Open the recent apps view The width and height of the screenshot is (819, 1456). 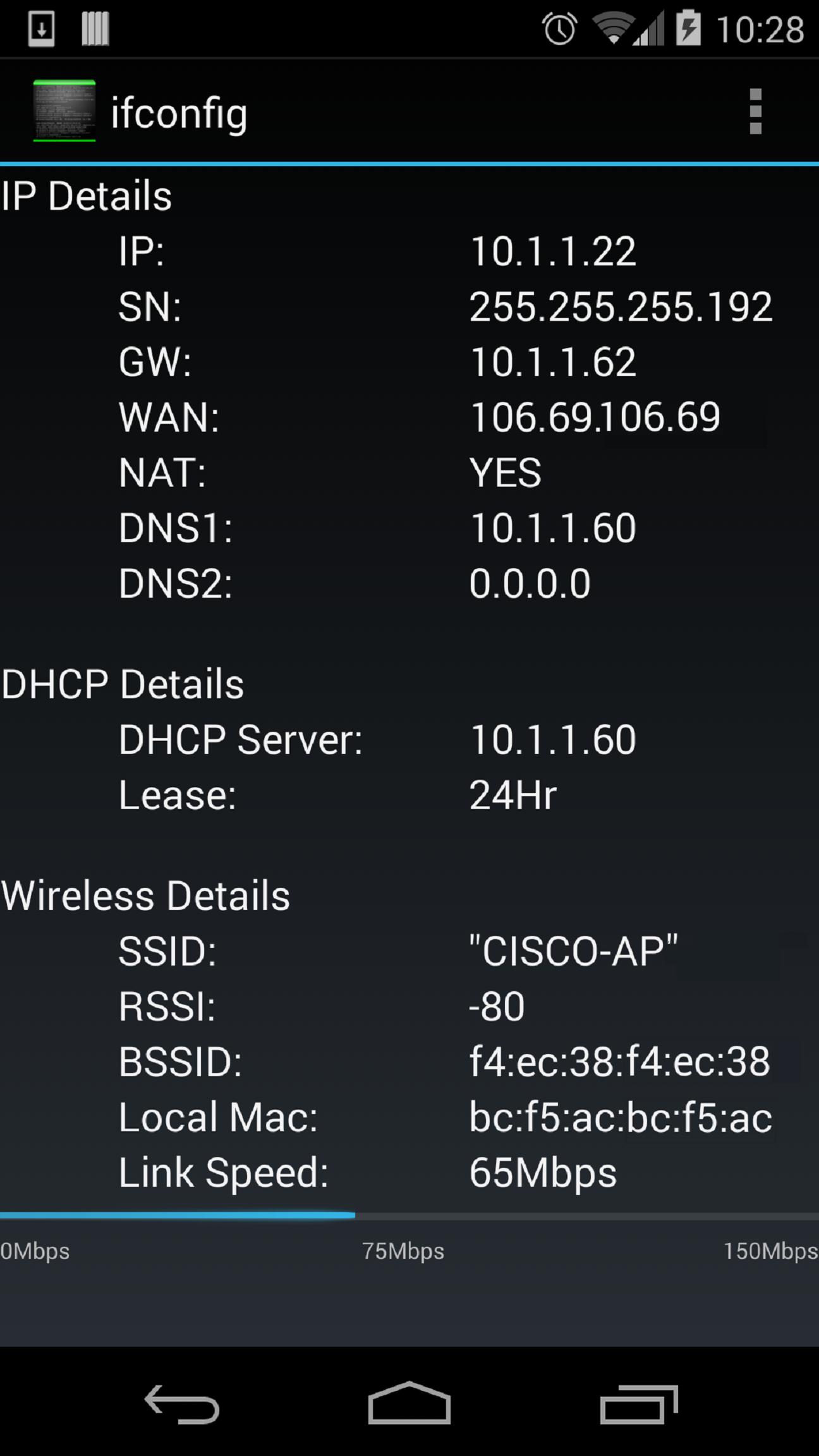(x=638, y=1404)
